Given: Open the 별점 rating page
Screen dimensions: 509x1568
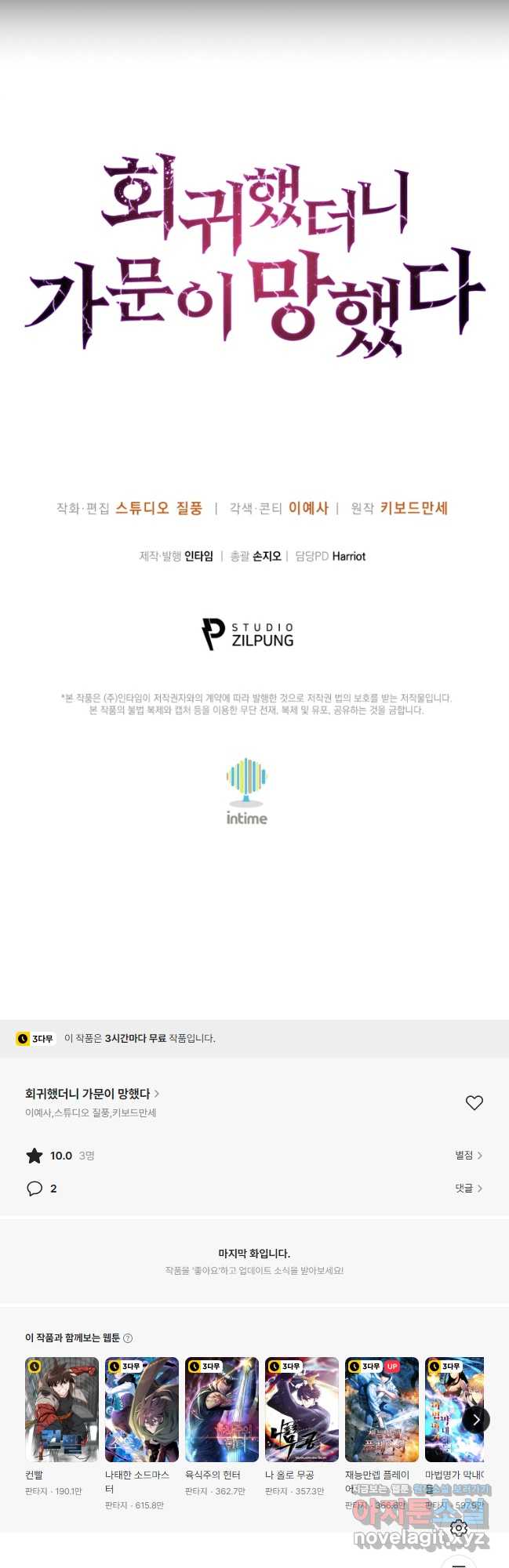Looking at the screenshot, I should point(468,1155).
